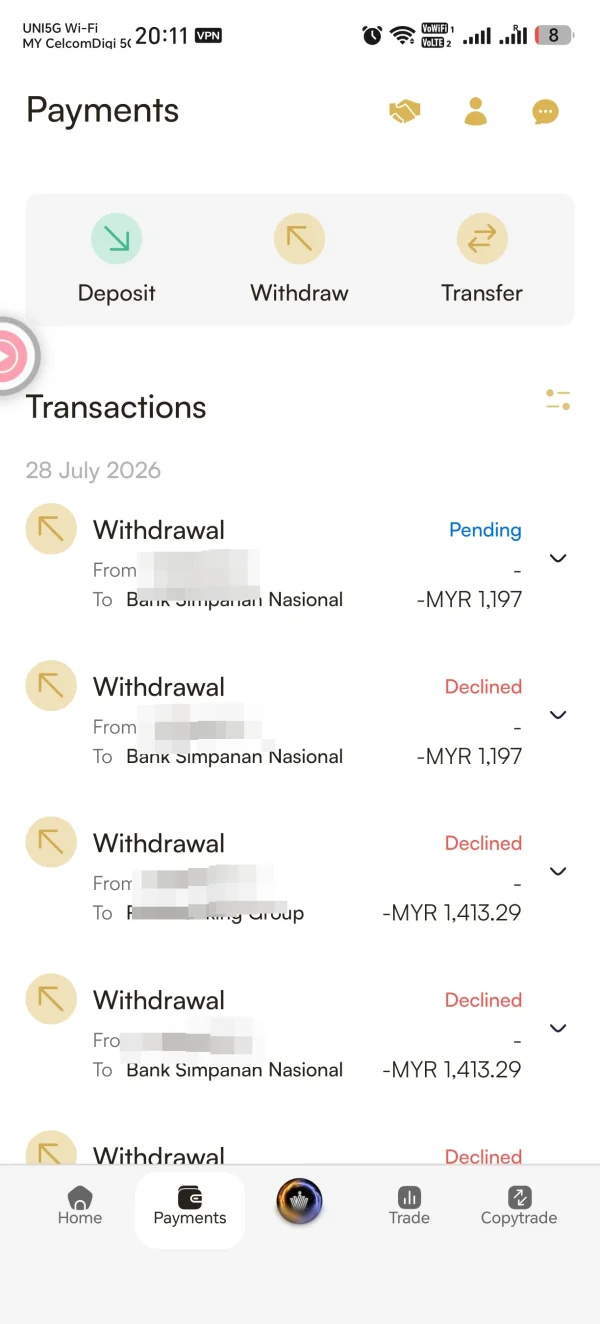Open the handshake partnership icon
600x1324 pixels.
(x=405, y=111)
